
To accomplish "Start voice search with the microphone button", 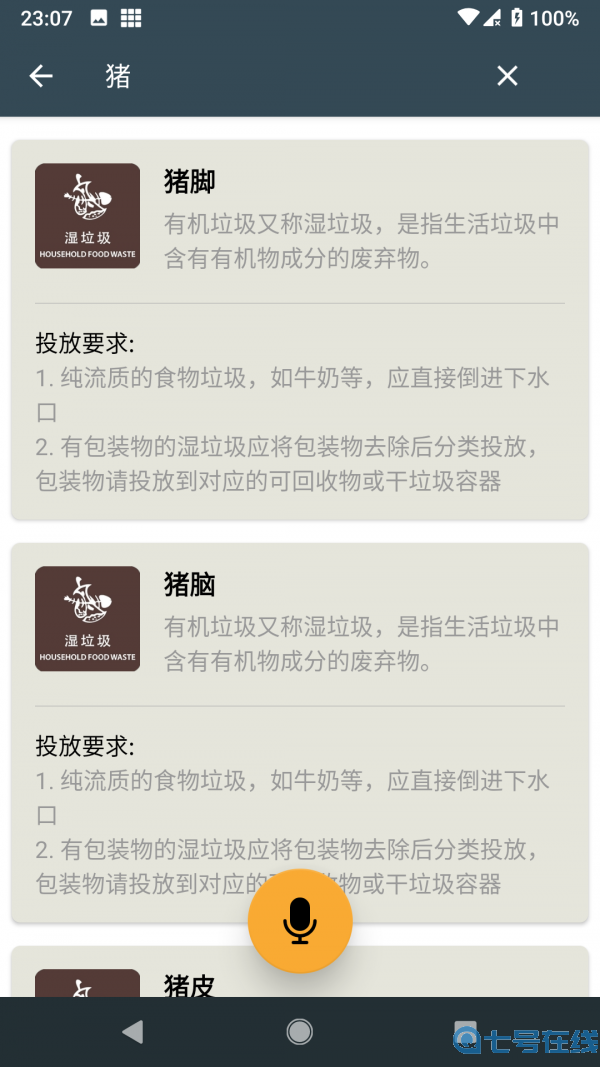I will [x=300, y=921].
